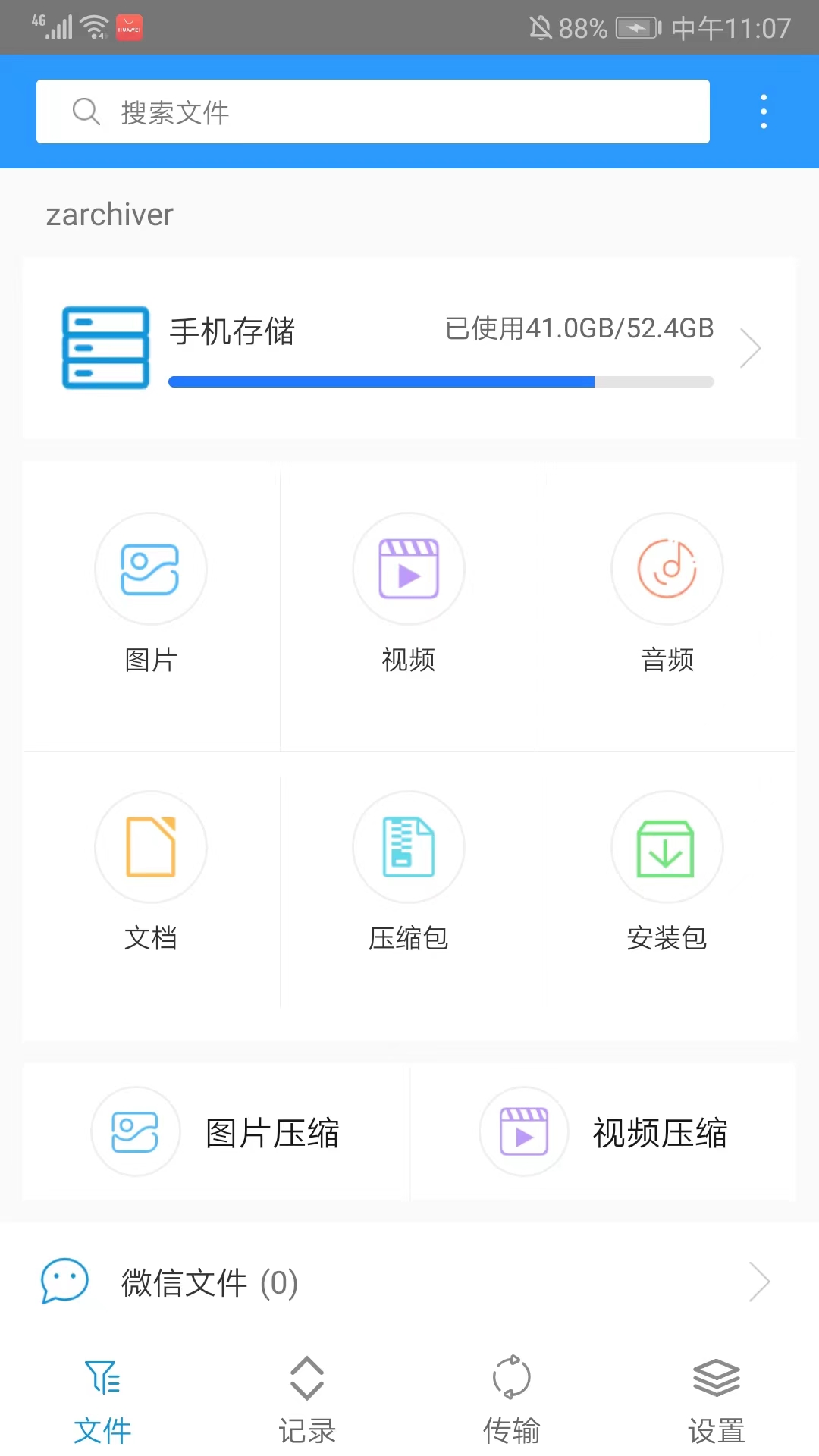Expand phone storage with the right chevron
819x1456 pixels.
750,347
